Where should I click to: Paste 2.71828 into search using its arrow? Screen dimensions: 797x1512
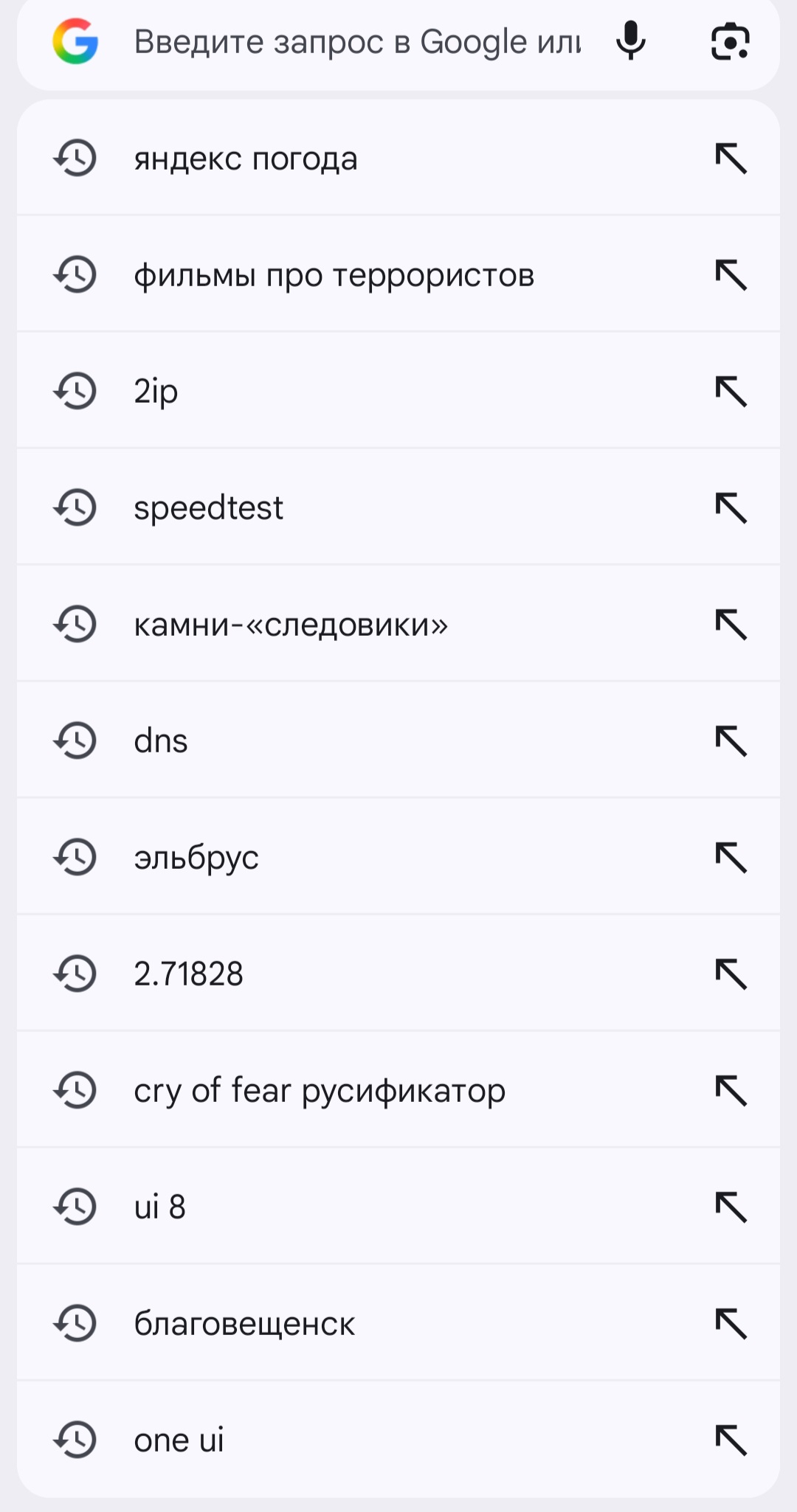click(x=731, y=974)
